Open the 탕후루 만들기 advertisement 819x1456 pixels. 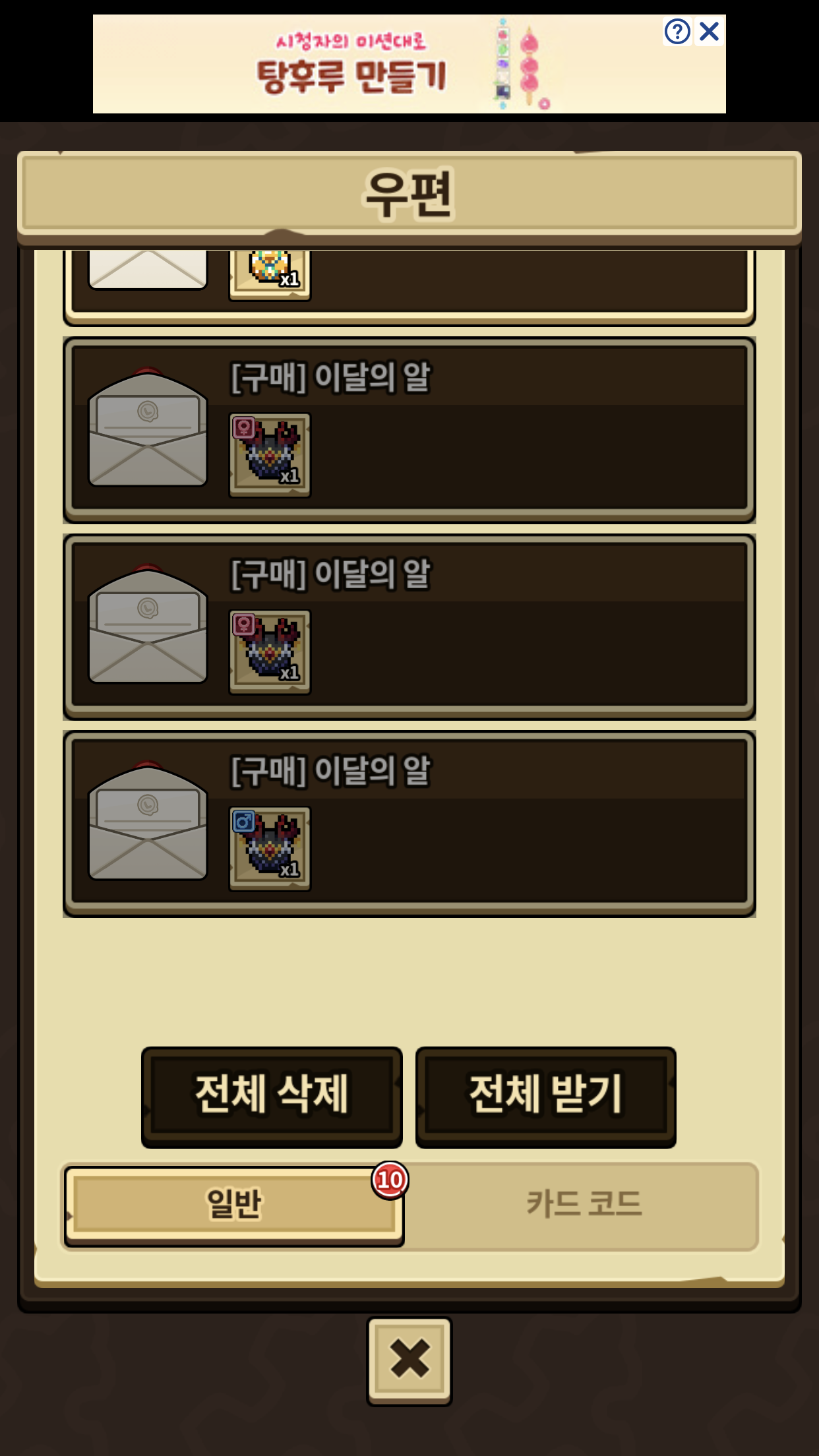369,66
